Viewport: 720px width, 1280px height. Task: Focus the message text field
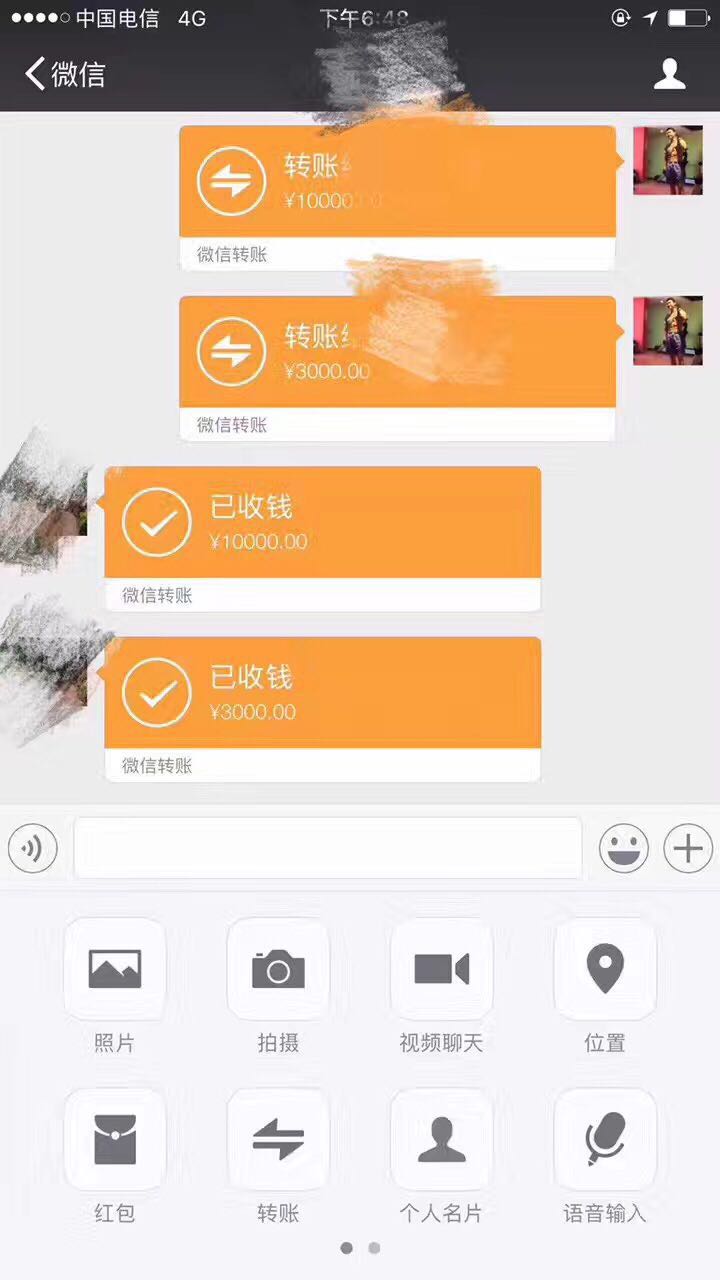coord(328,848)
